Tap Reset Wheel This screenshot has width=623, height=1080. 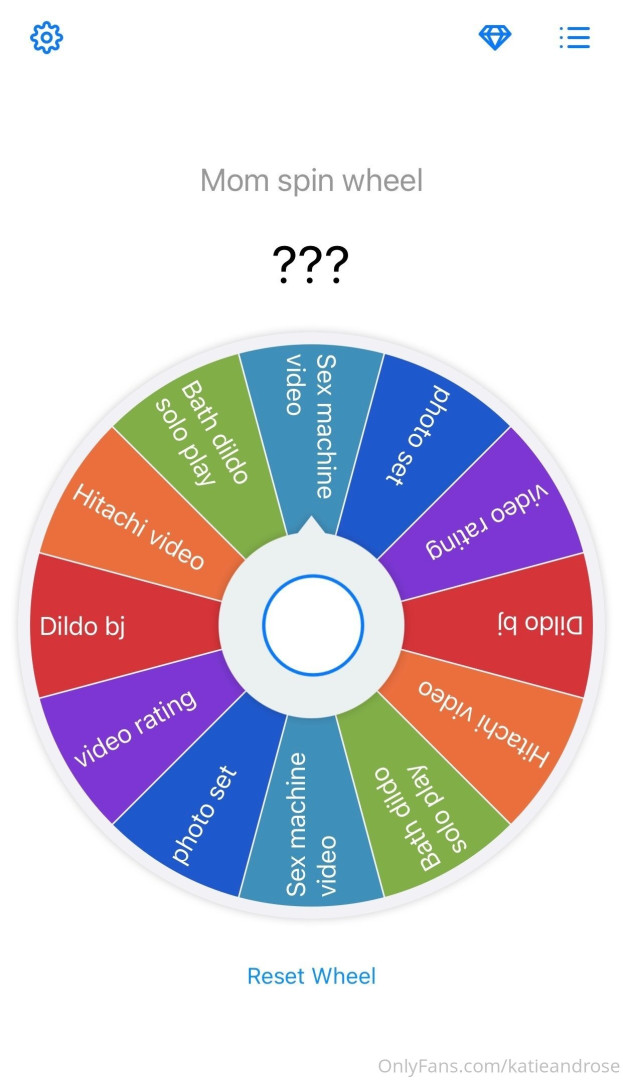(x=311, y=976)
